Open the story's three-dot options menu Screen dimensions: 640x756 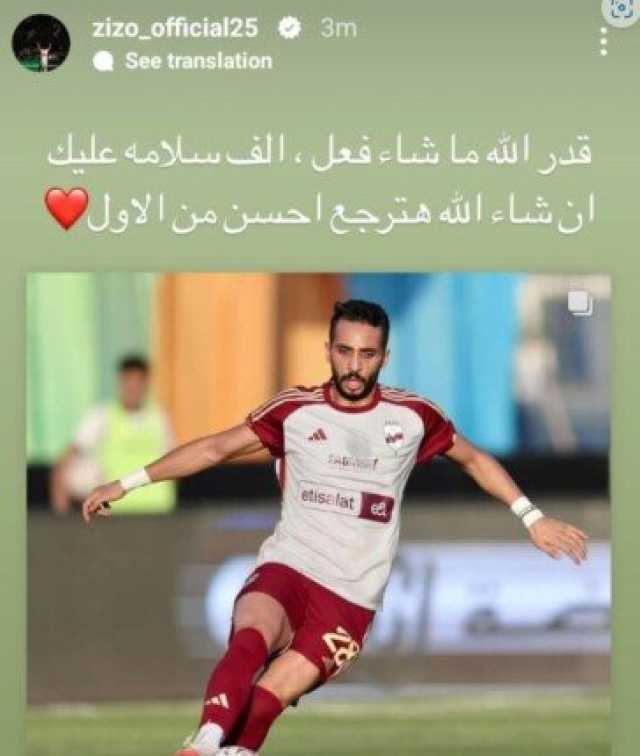(x=603, y=41)
